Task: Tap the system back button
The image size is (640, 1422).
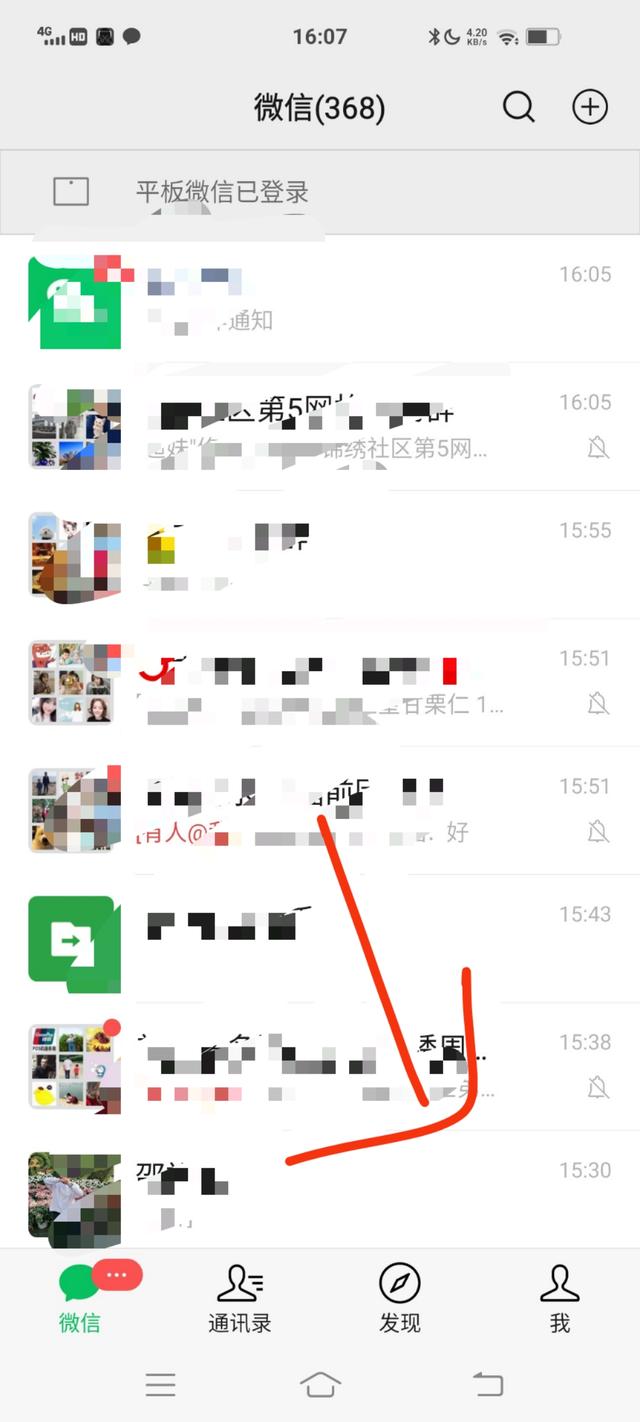Action: pyautogui.click(x=488, y=1385)
